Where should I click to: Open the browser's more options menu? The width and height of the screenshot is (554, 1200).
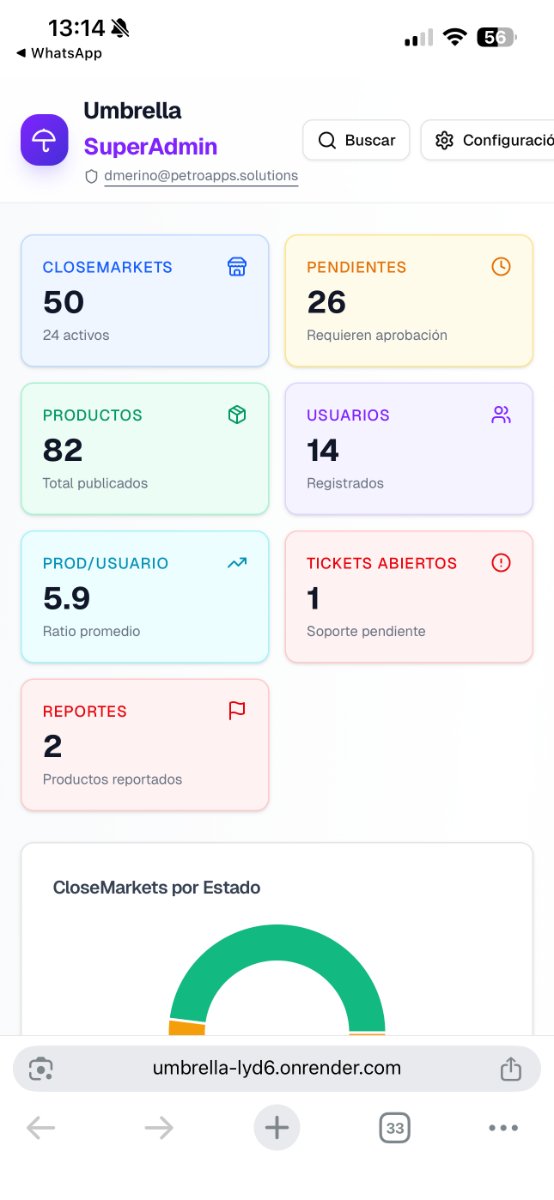tap(504, 1128)
